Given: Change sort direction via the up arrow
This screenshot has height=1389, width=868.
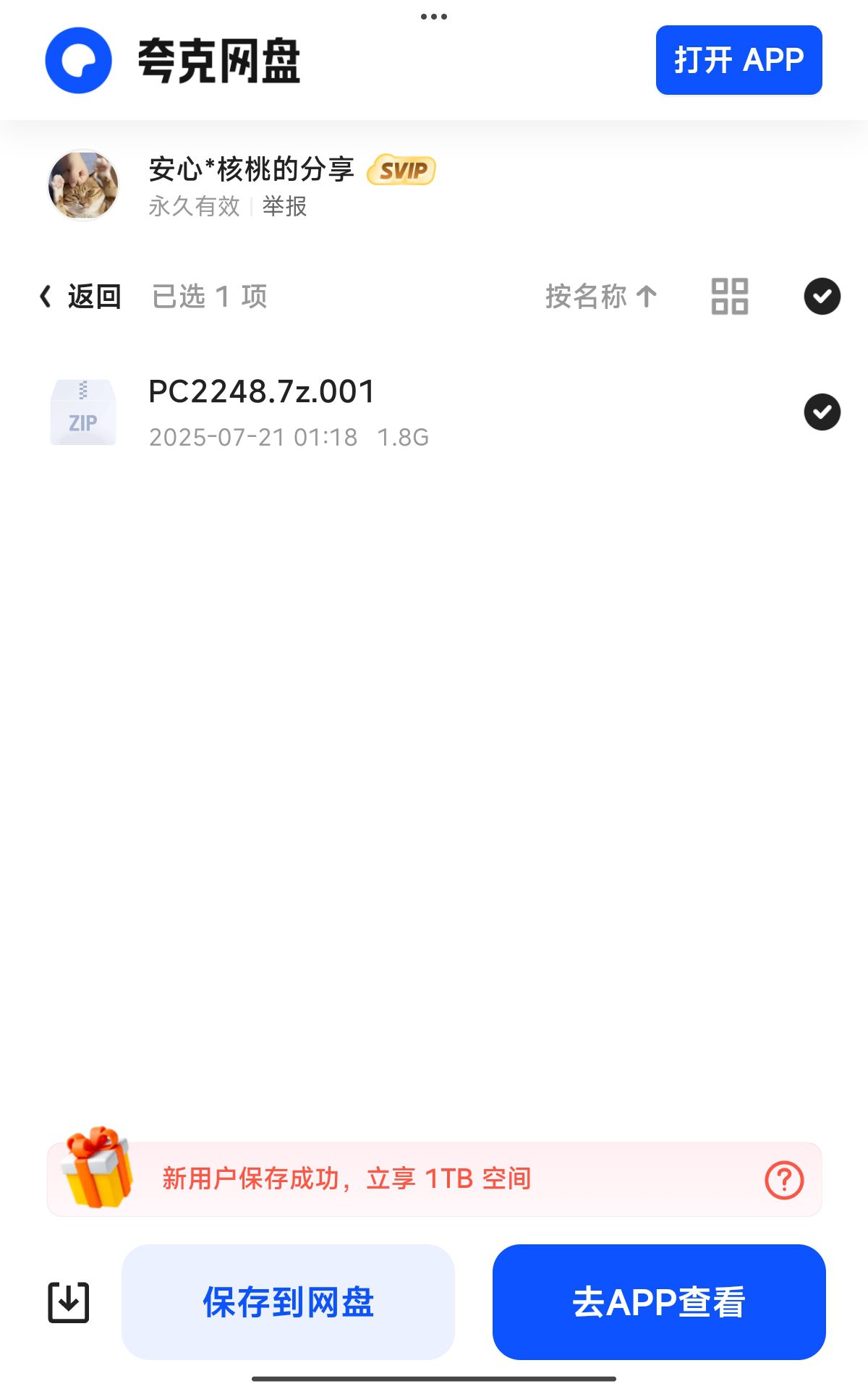Looking at the screenshot, I should tap(647, 297).
